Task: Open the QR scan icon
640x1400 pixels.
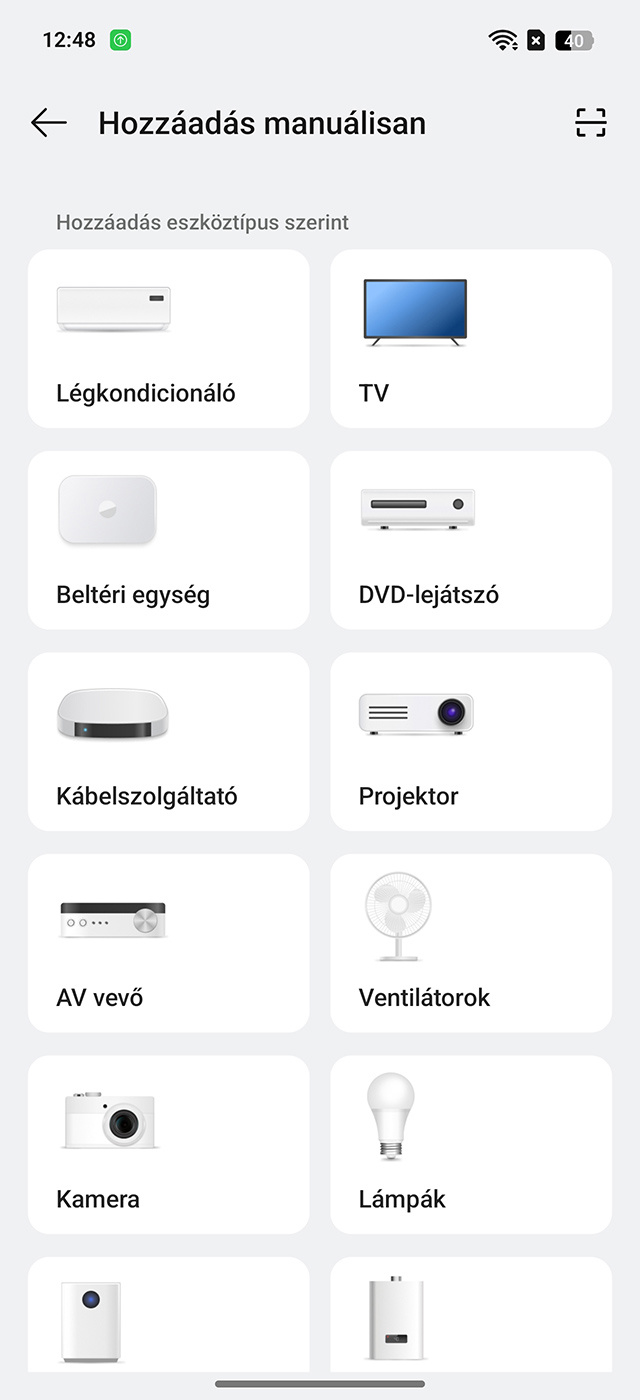Action: point(590,123)
